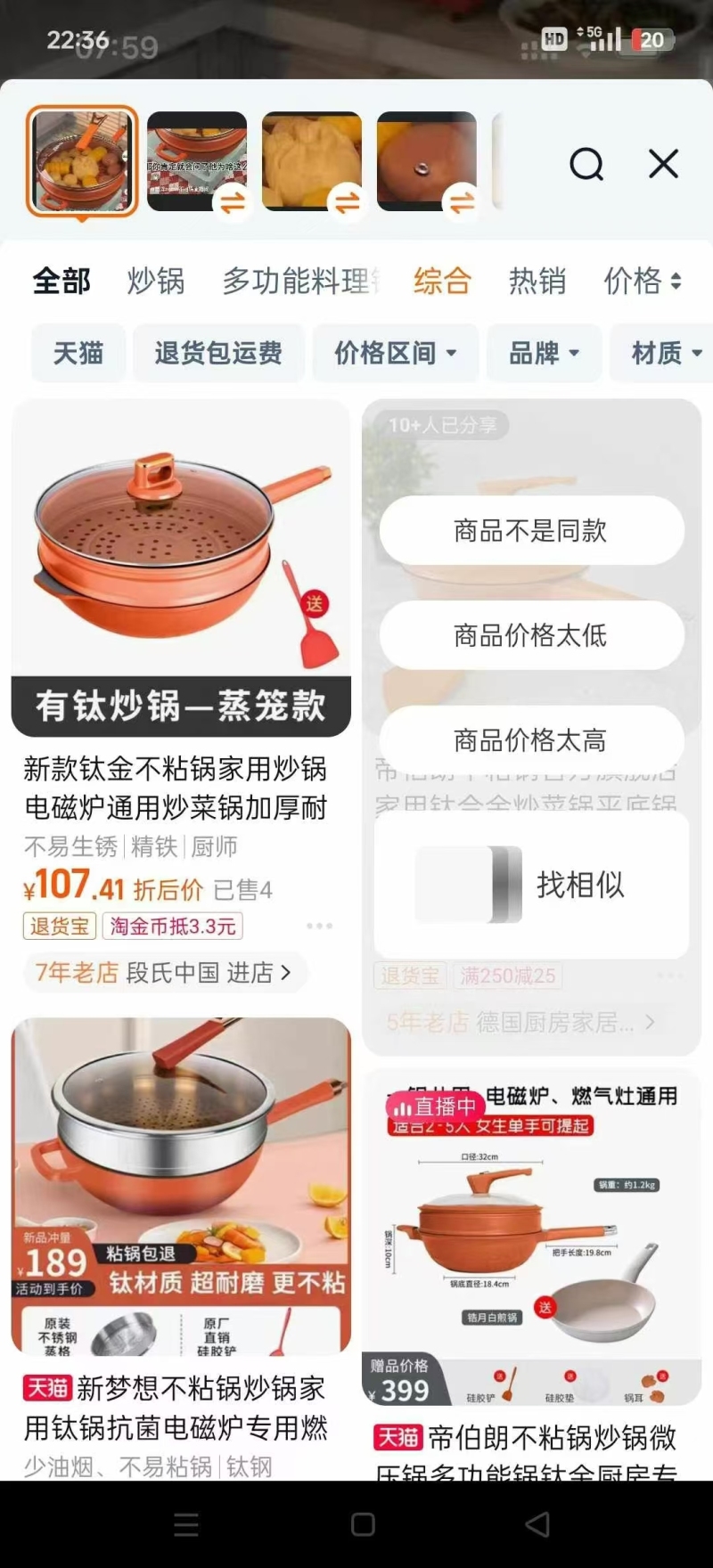The image size is (713, 1568).
Task: Sort by 价格
Action: pyautogui.click(x=643, y=282)
